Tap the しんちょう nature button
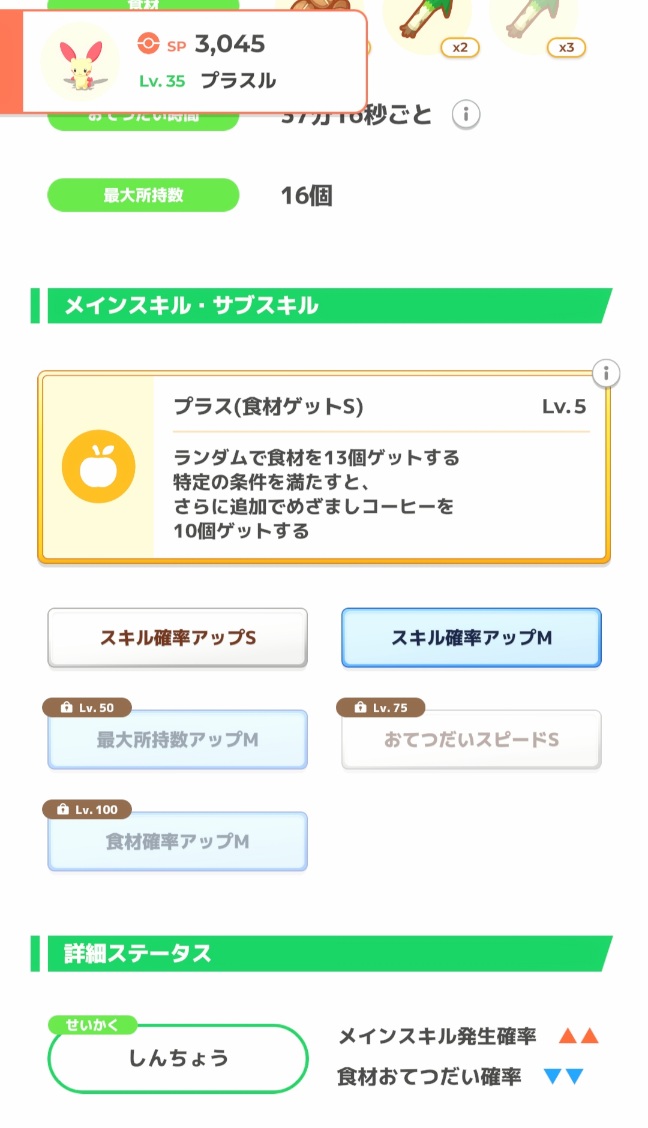This screenshot has width=648, height=1128. click(178, 1058)
